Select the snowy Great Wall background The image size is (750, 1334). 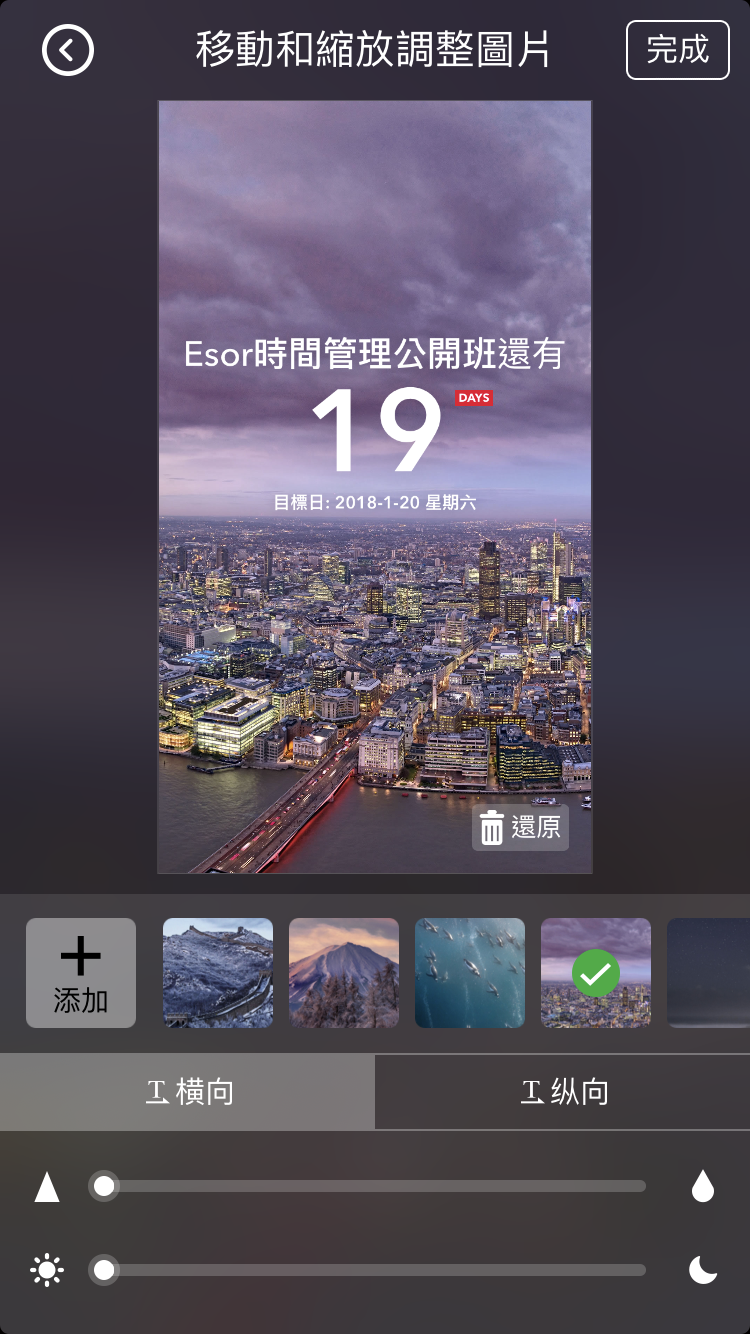pyautogui.click(x=218, y=973)
